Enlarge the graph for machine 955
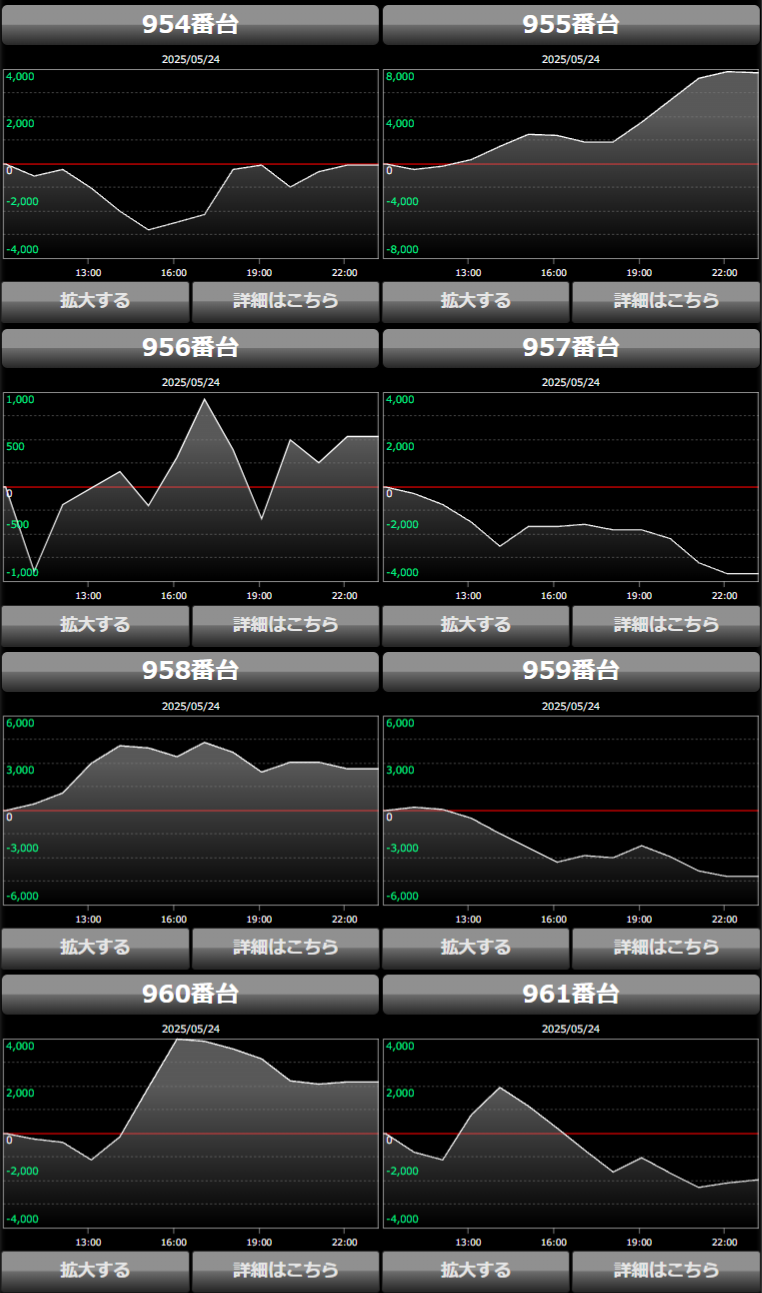This screenshot has width=762, height=1293. [x=476, y=301]
